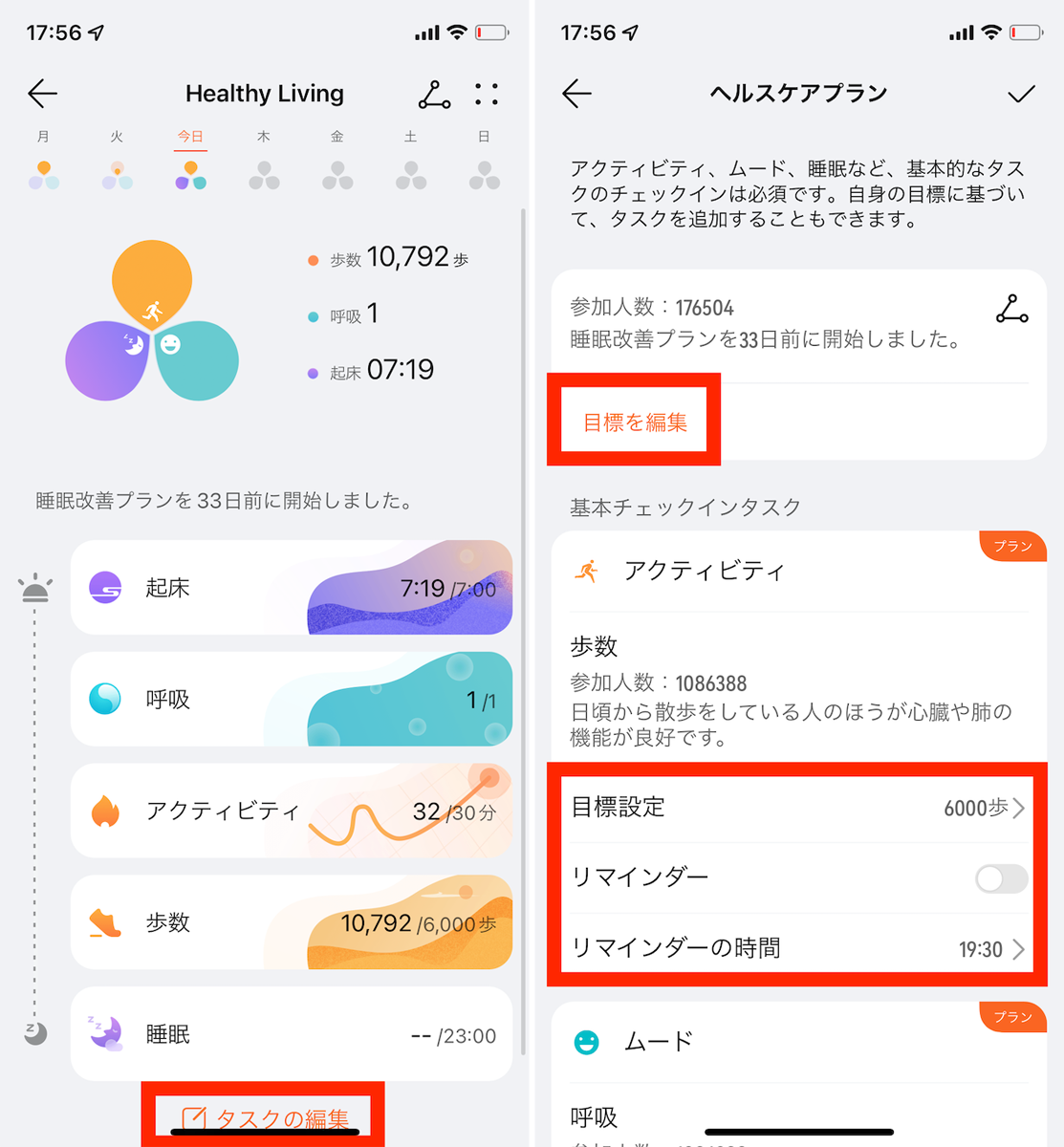1064x1147 pixels.
Task: Go back from the ヘルスケアプラン screen
Action: (x=576, y=94)
